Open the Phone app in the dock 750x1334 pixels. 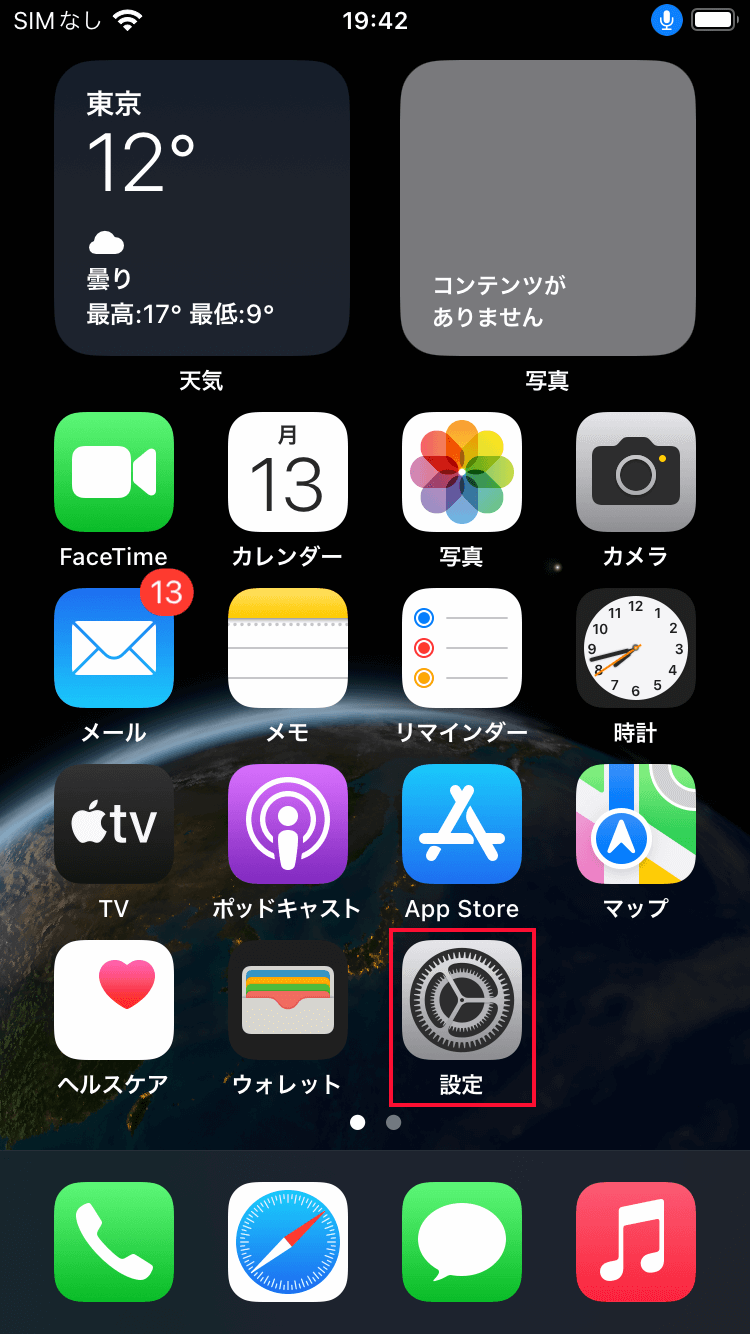pos(114,1242)
